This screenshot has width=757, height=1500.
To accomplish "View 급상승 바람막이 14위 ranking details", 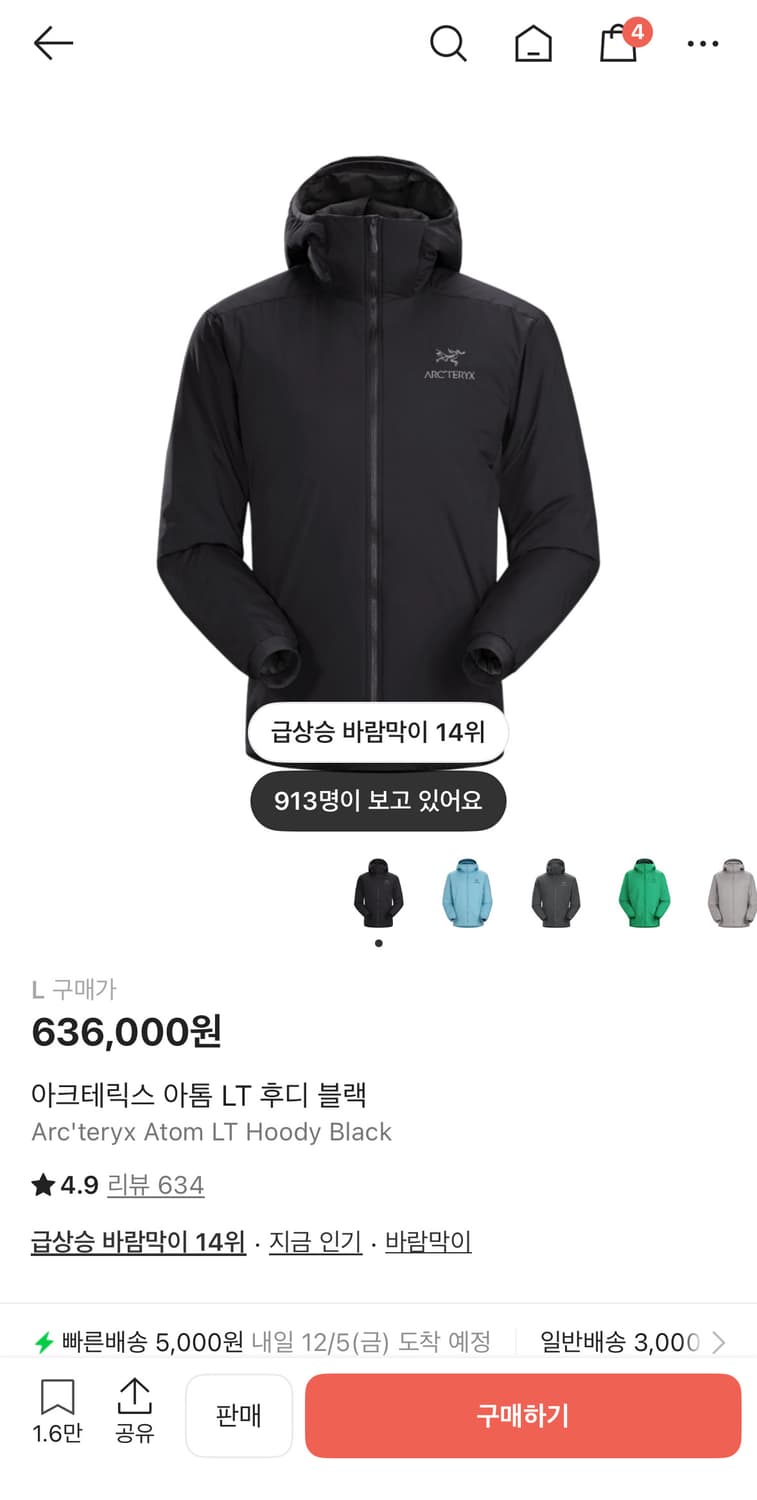I will click(138, 1240).
